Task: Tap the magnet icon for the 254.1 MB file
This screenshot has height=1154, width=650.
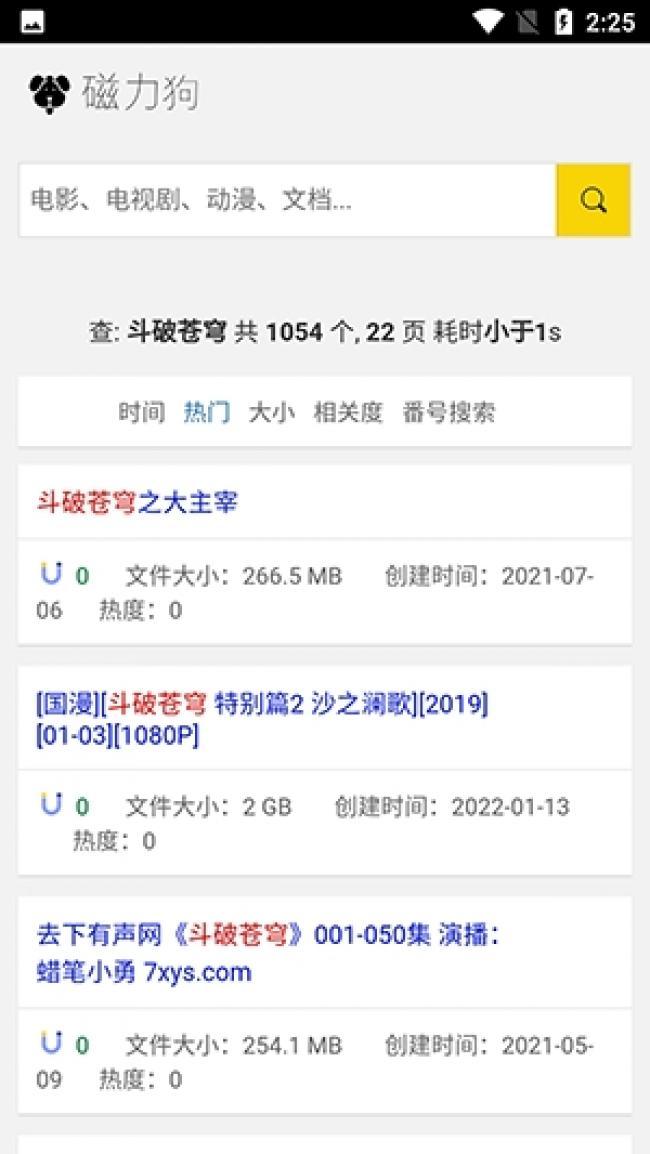Action: [x=51, y=1043]
